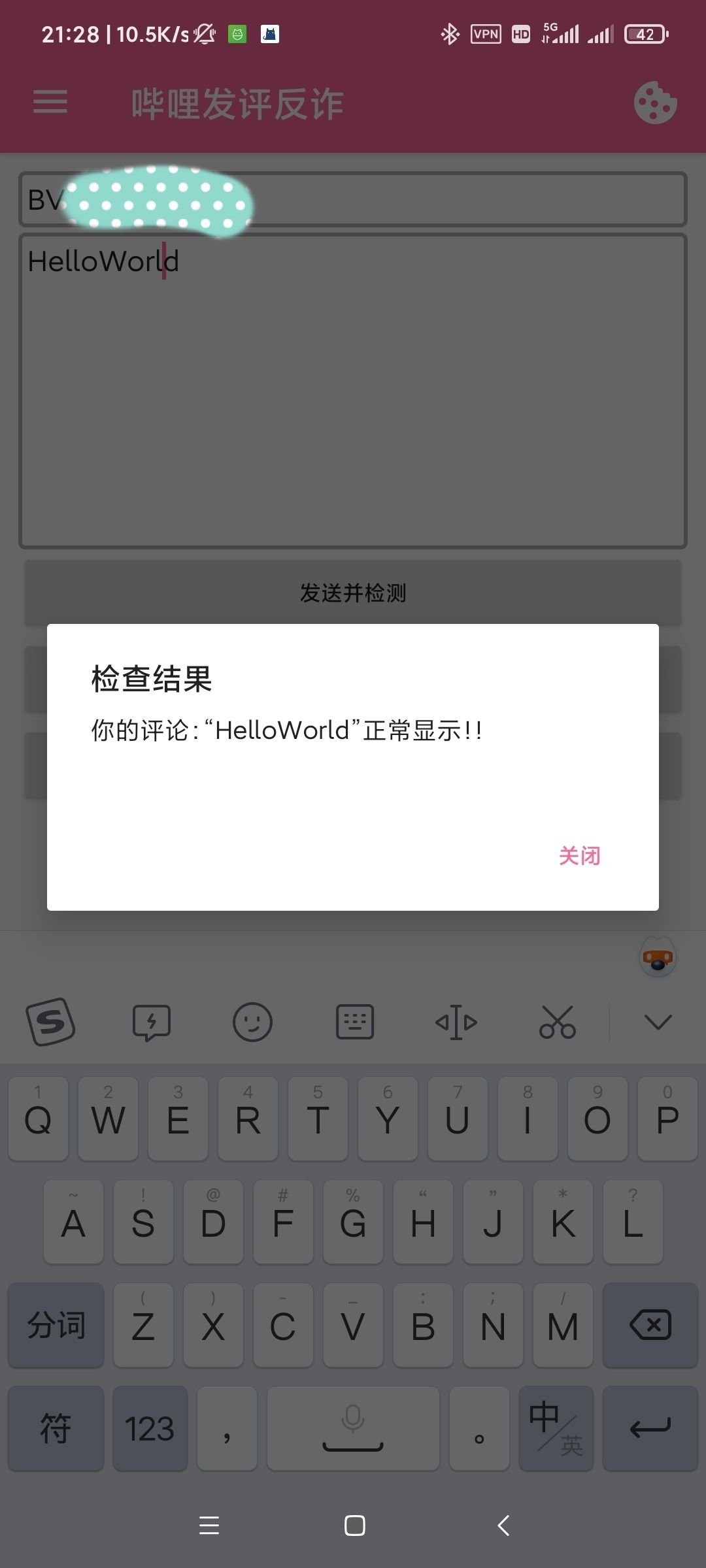Open the Sogou keyboard logo menu

click(x=52, y=1022)
